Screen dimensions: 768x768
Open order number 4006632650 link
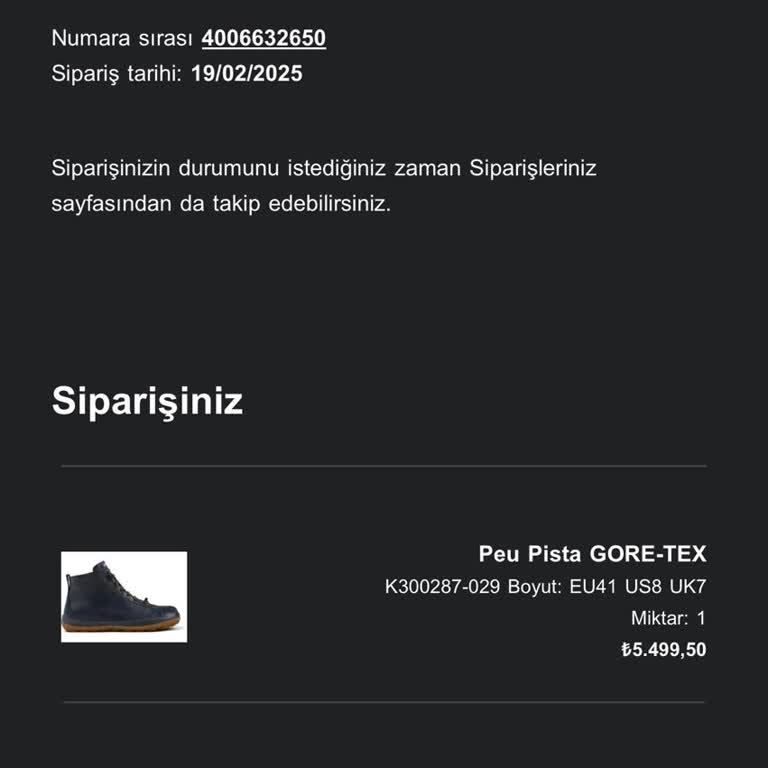263,39
